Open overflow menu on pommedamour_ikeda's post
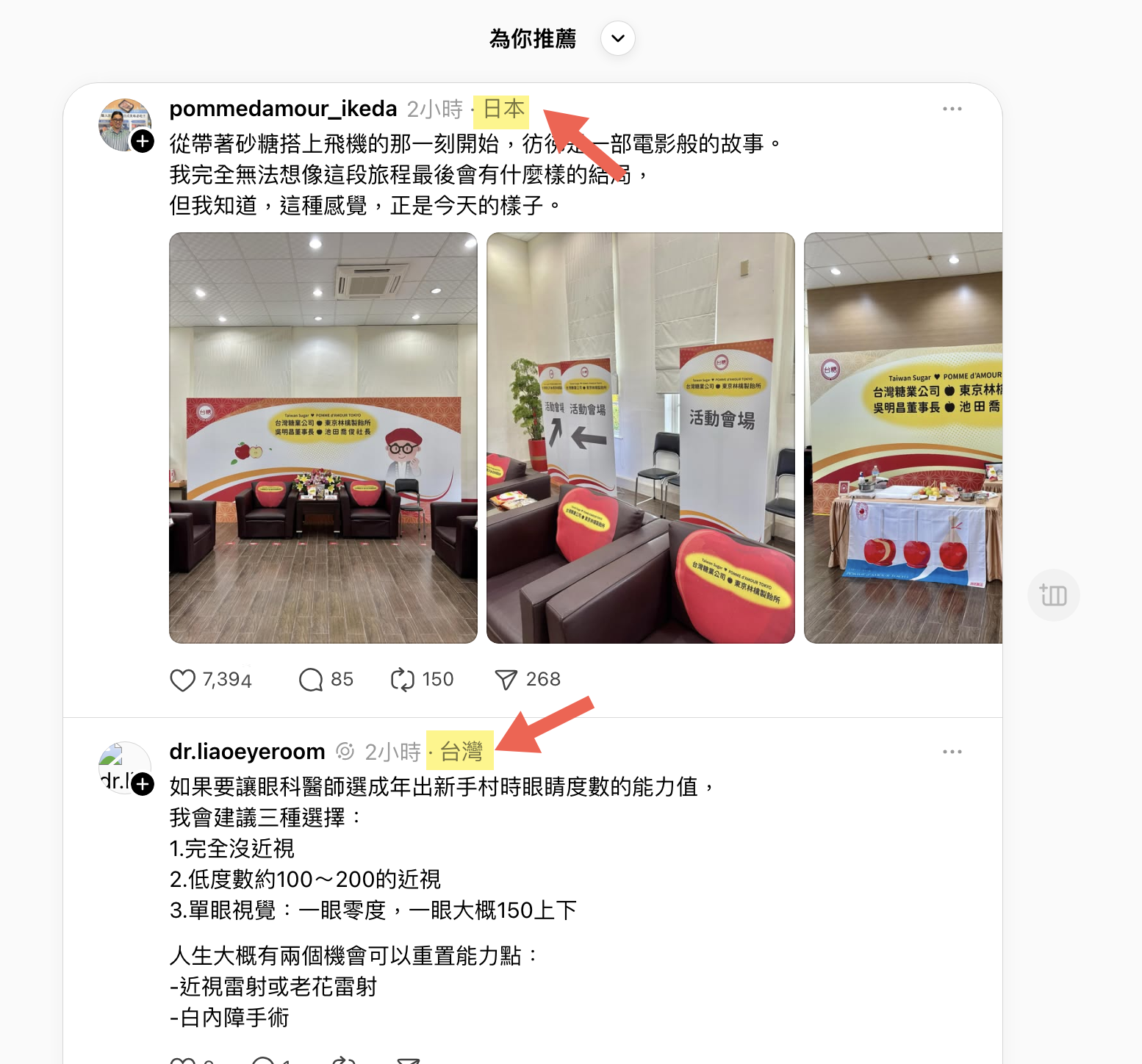Viewport: 1142px width, 1064px height. pyautogui.click(x=952, y=109)
